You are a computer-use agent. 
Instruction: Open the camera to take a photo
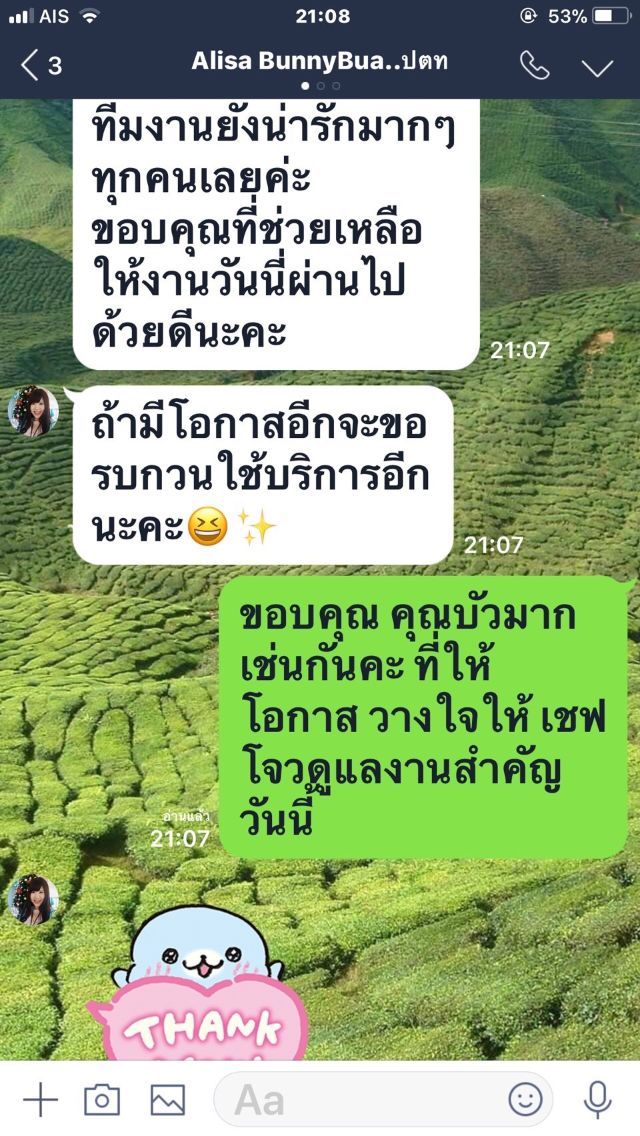click(101, 1100)
